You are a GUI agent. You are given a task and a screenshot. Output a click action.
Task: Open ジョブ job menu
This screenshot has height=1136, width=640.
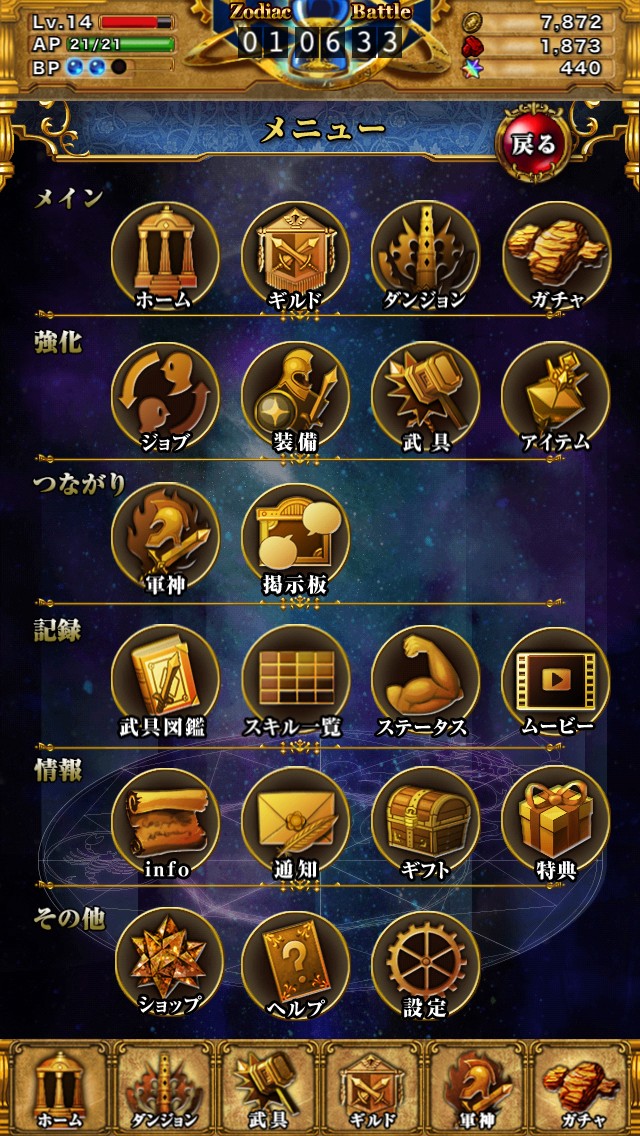click(x=165, y=397)
